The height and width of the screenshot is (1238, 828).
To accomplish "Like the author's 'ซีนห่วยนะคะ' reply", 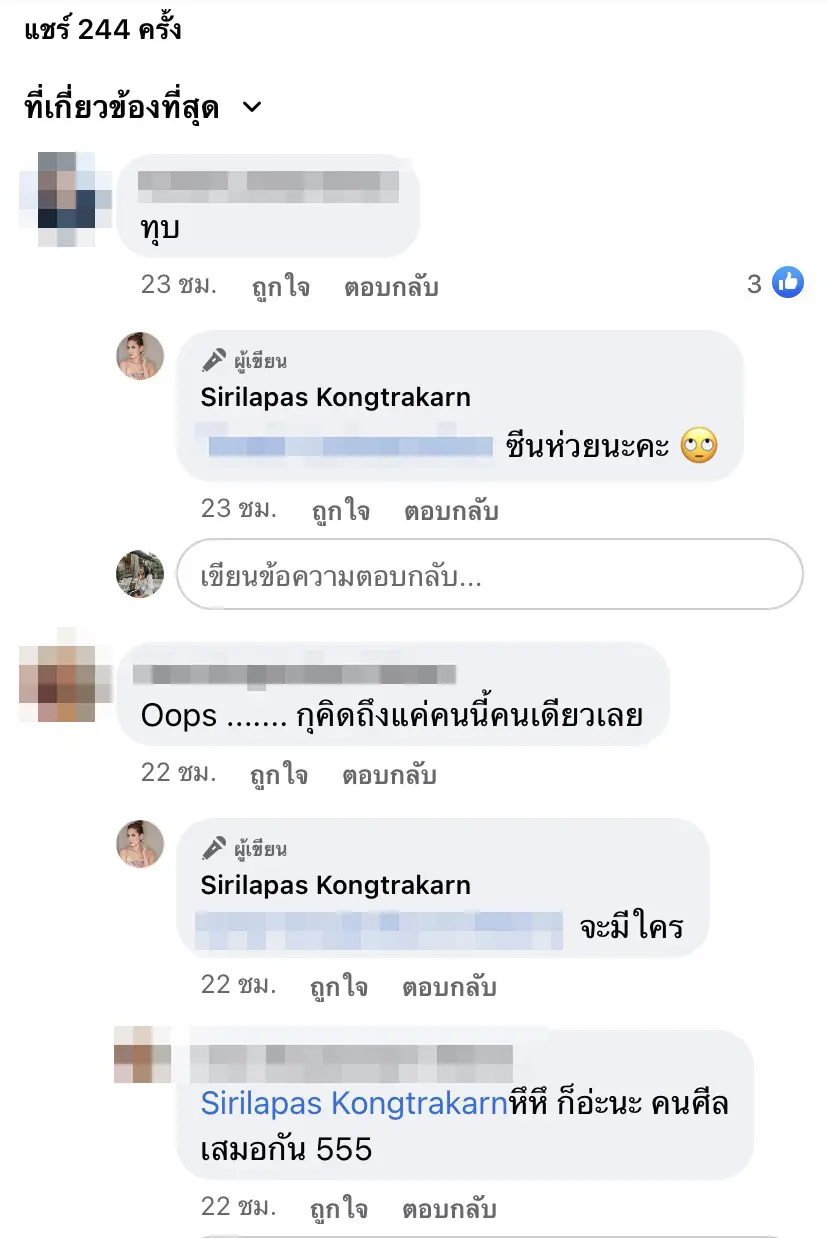I will tap(340, 511).
